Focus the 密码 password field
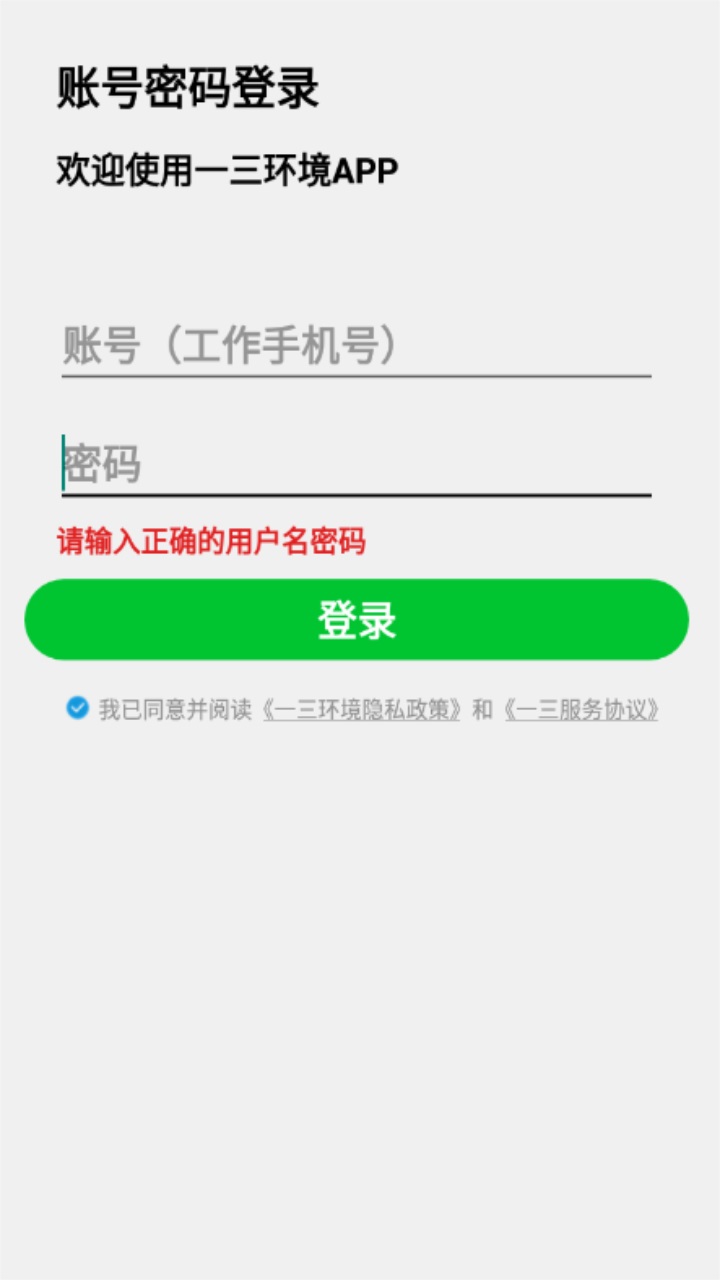Screen dimensions: 720x1280 tap(356, 464)
